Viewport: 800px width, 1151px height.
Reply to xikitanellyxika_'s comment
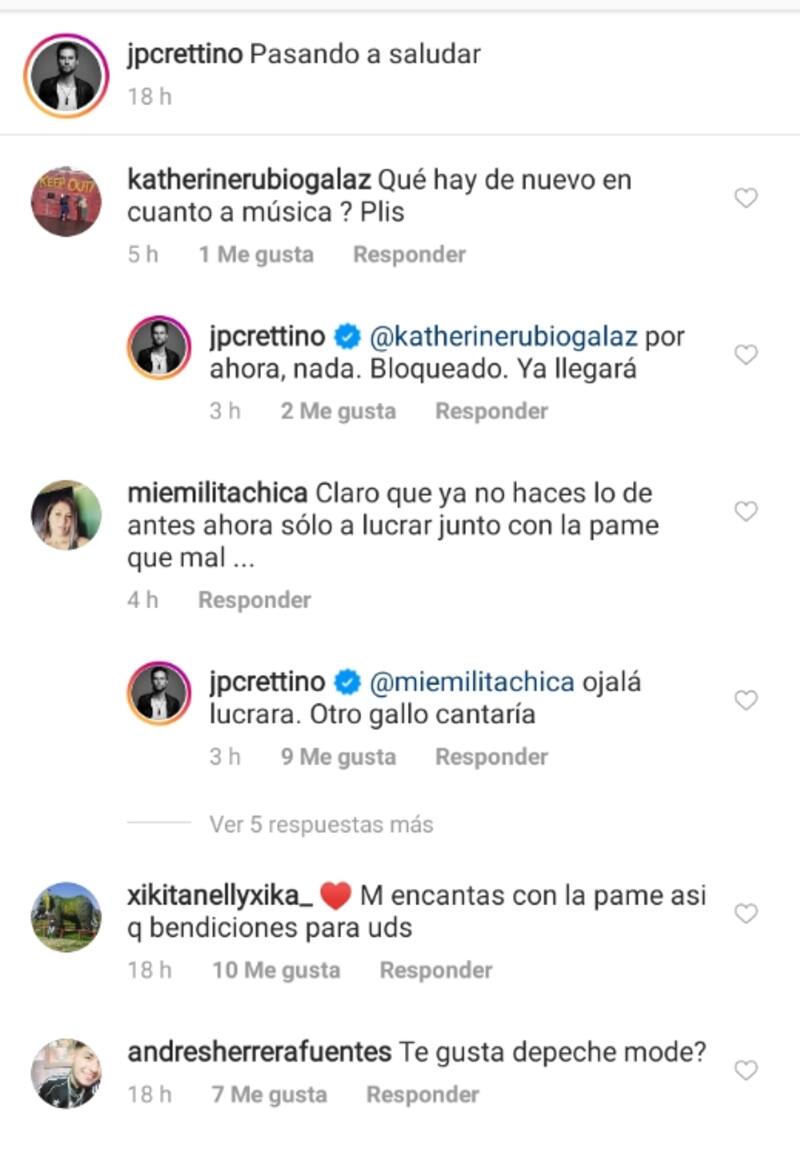click(435, 970)
